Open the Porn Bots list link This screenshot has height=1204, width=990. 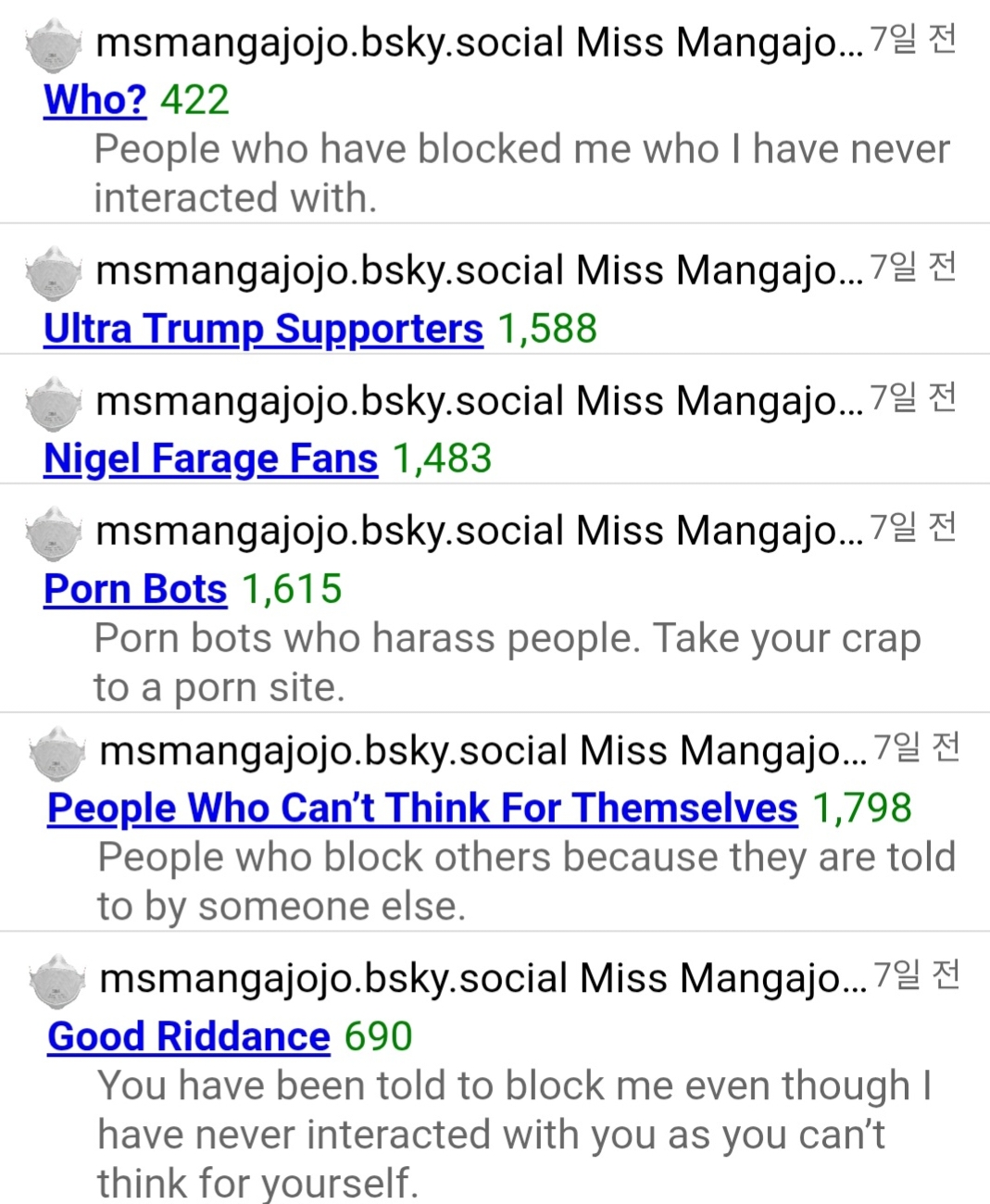pyautogui.click(x=135, y=589)
